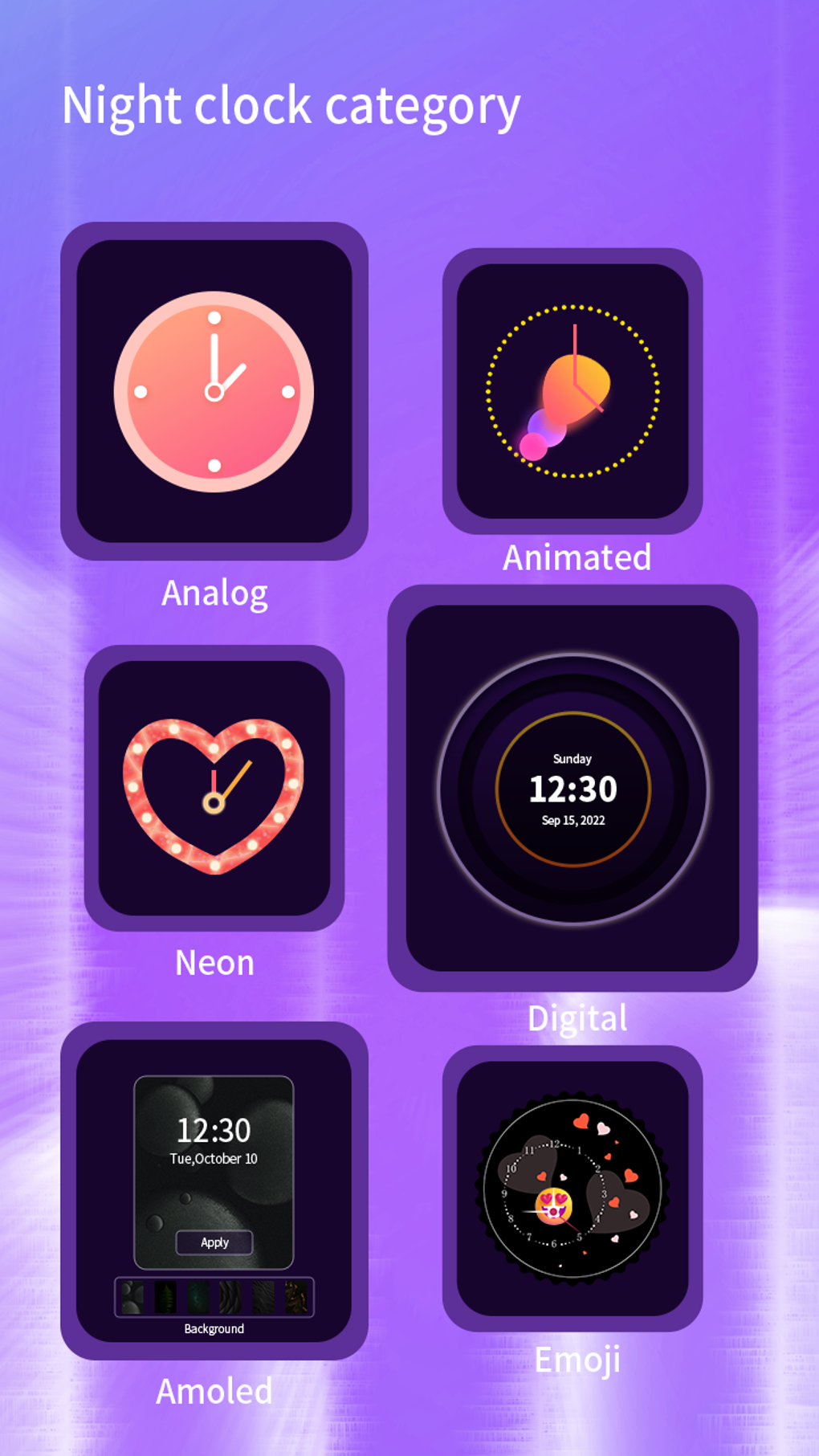Select the first bubble background thumbnail
Viewport: 819px width, 1456px height.
[132, 1296]
